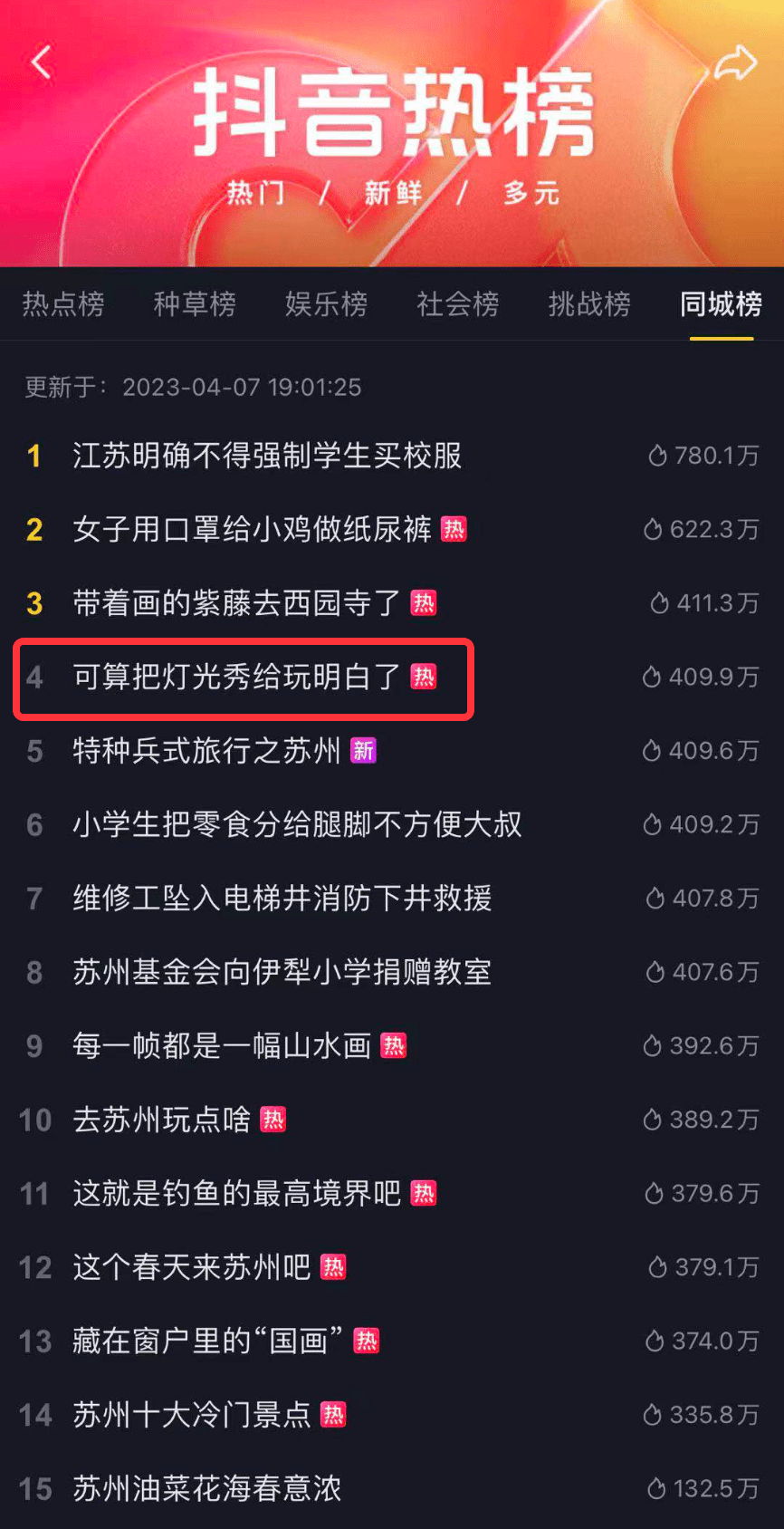Open the 娱乐榜 tab

tap(326, 304)
